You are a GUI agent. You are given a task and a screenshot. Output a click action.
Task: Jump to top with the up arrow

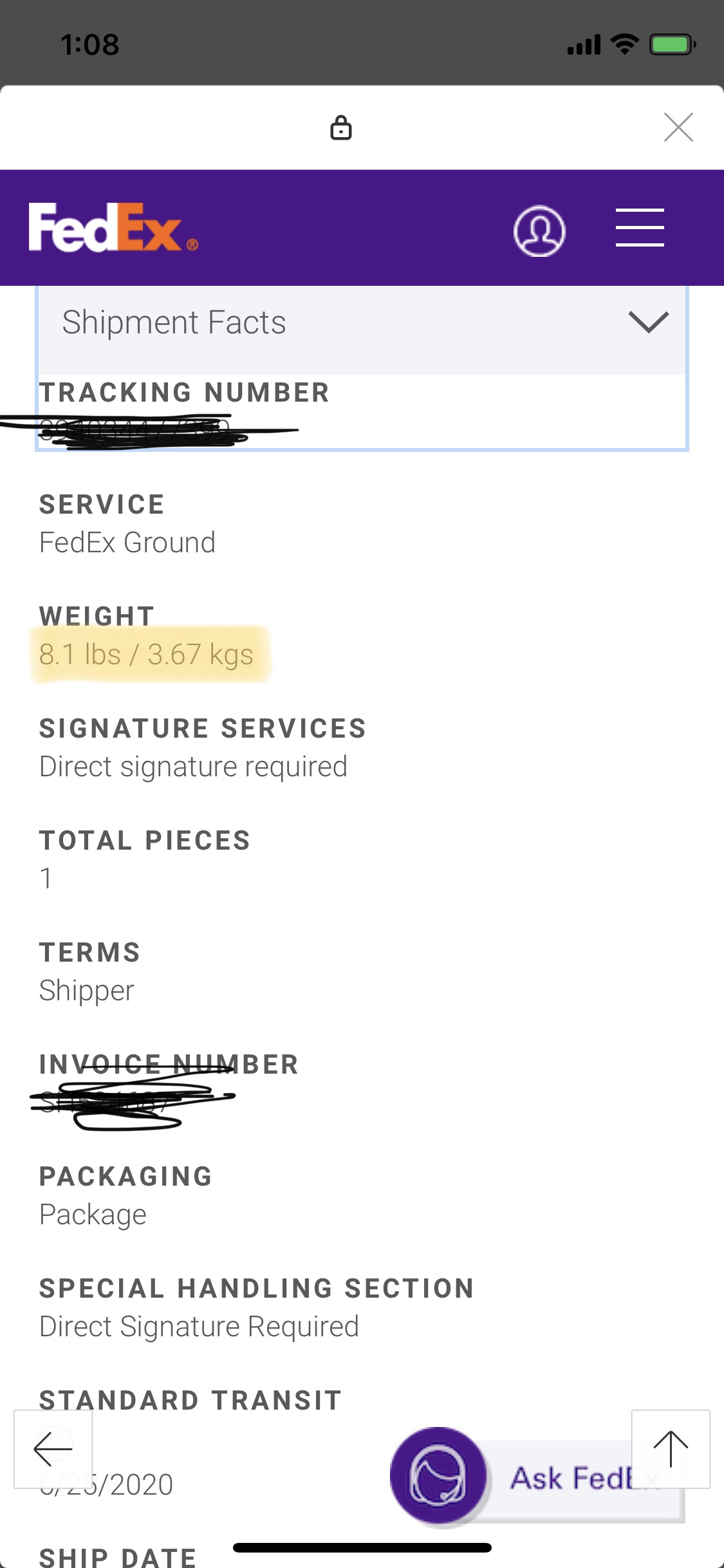point(671,1449)
